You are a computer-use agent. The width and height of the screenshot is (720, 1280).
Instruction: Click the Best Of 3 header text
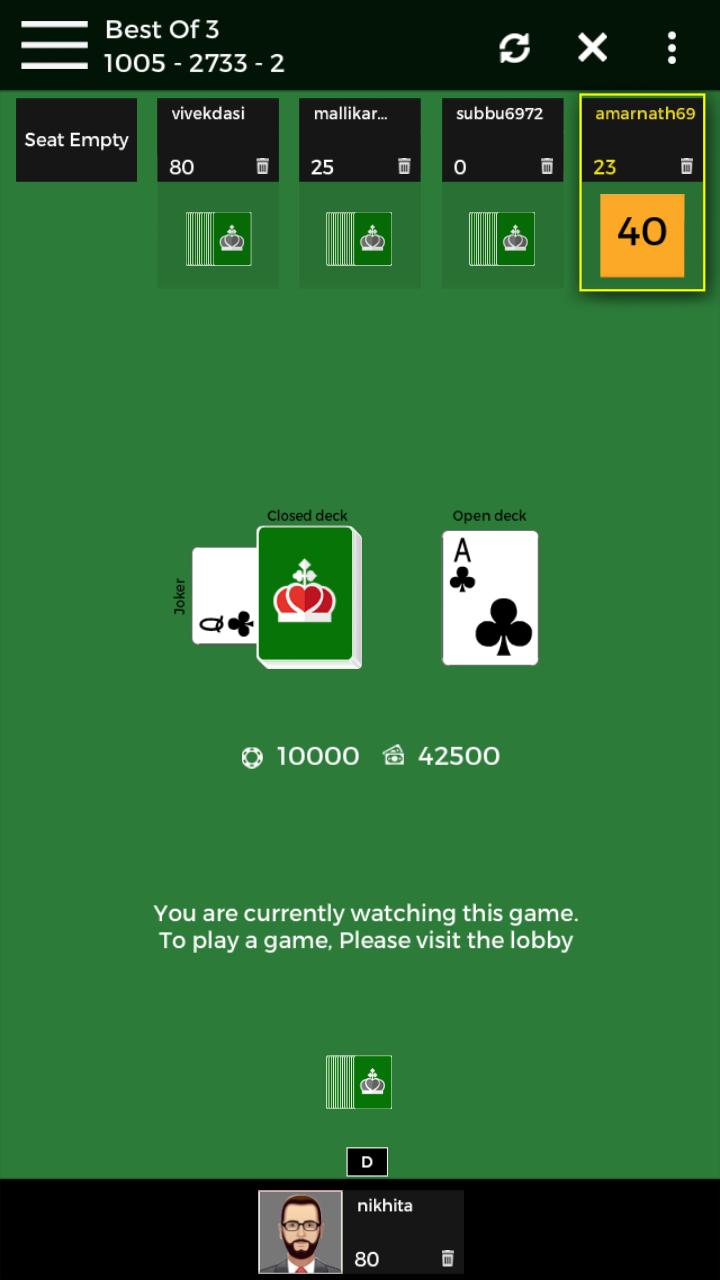(162, 30)
